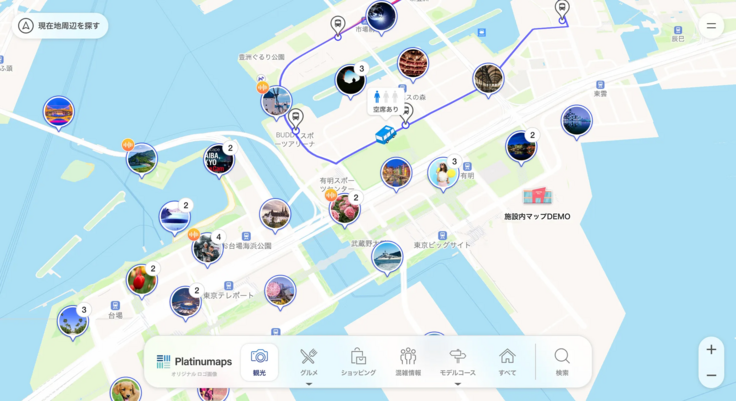Open the hamburger menu
Screen dimensions: 736x401
click(x=711, y=26)
